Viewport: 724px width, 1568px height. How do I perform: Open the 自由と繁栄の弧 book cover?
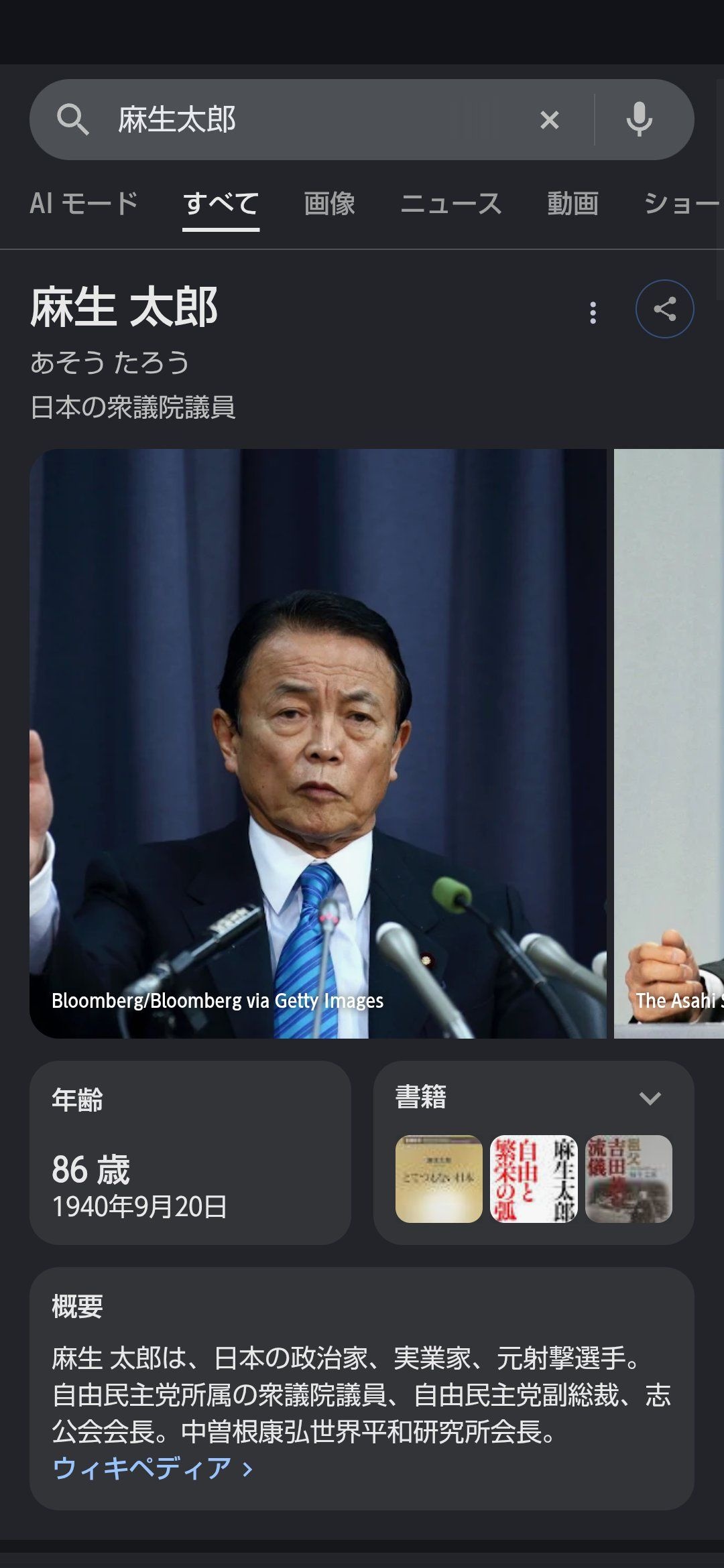click(534, 1179)
